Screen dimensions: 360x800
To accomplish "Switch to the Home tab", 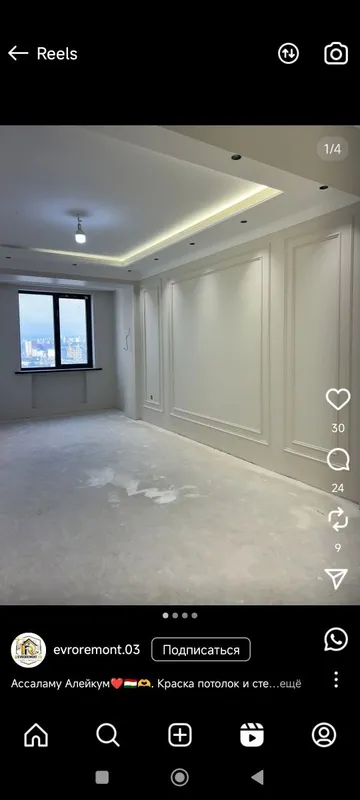I will [36, 735].
